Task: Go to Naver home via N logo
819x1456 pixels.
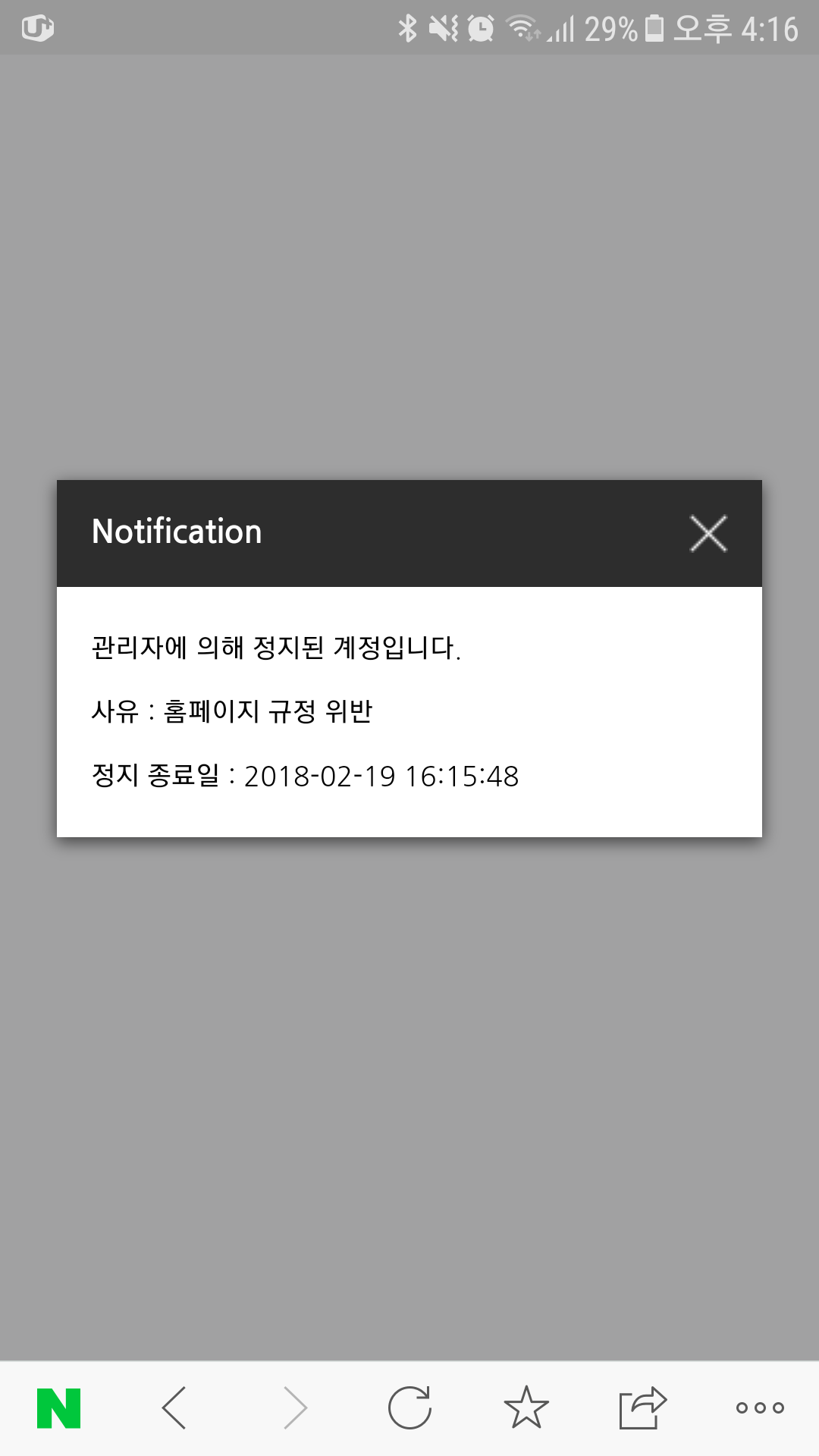Action: pos(58,1408)
